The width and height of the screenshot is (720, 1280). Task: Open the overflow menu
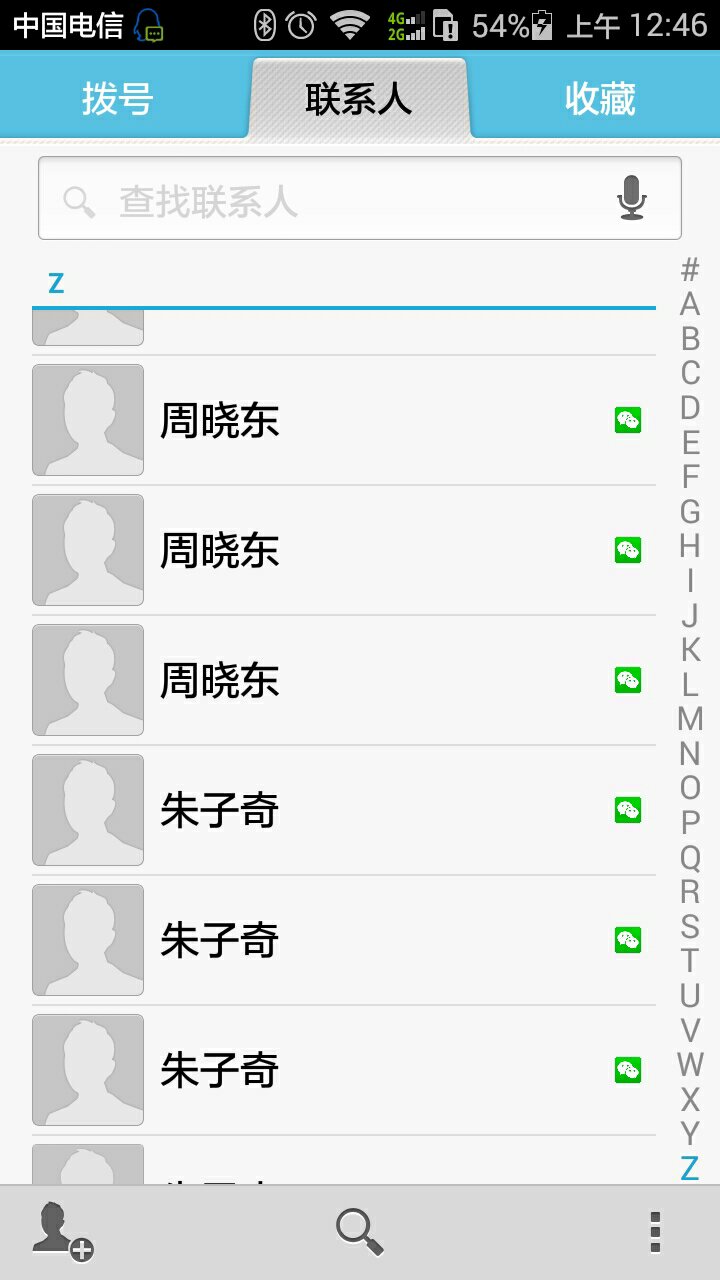click(x=655, y=1232)
